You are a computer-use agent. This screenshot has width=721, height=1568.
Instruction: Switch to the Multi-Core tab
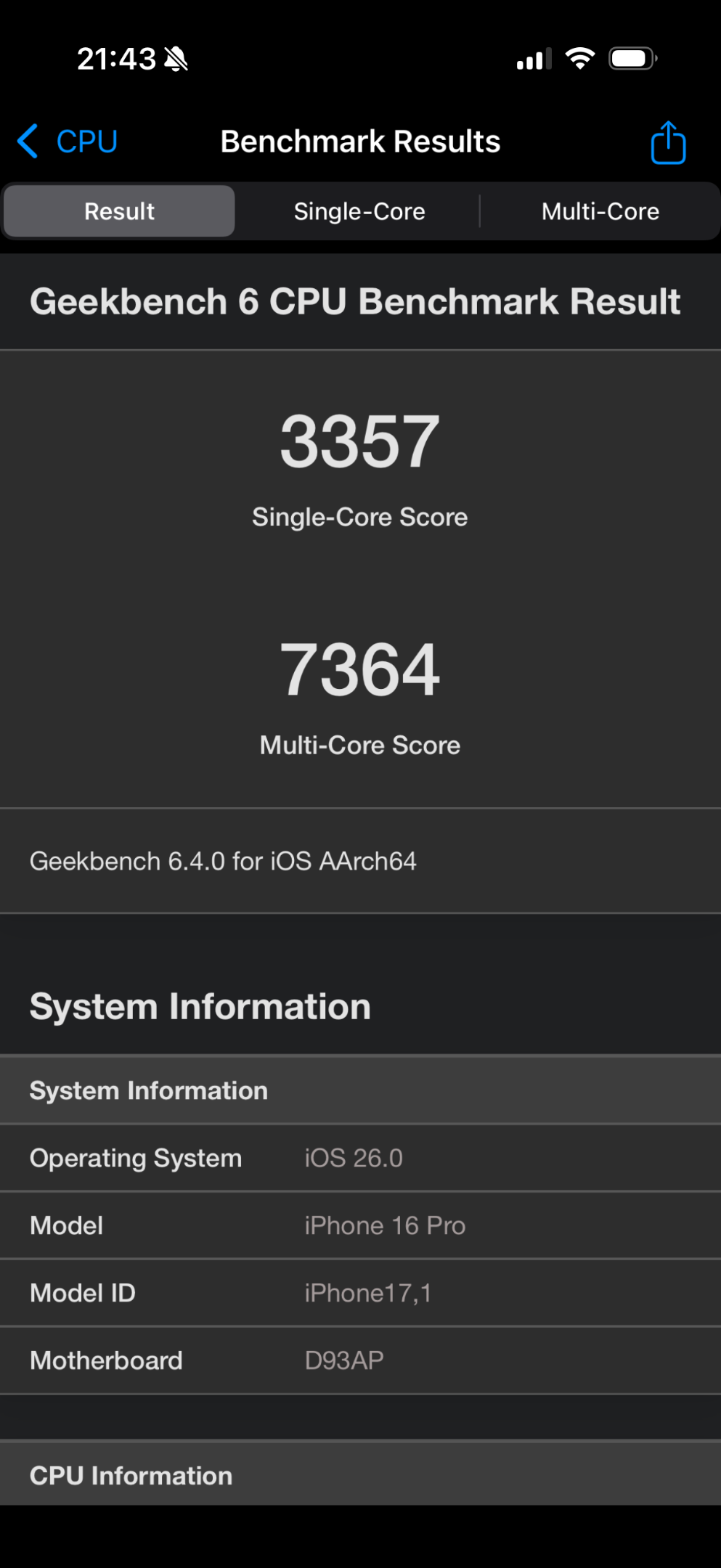600,211
